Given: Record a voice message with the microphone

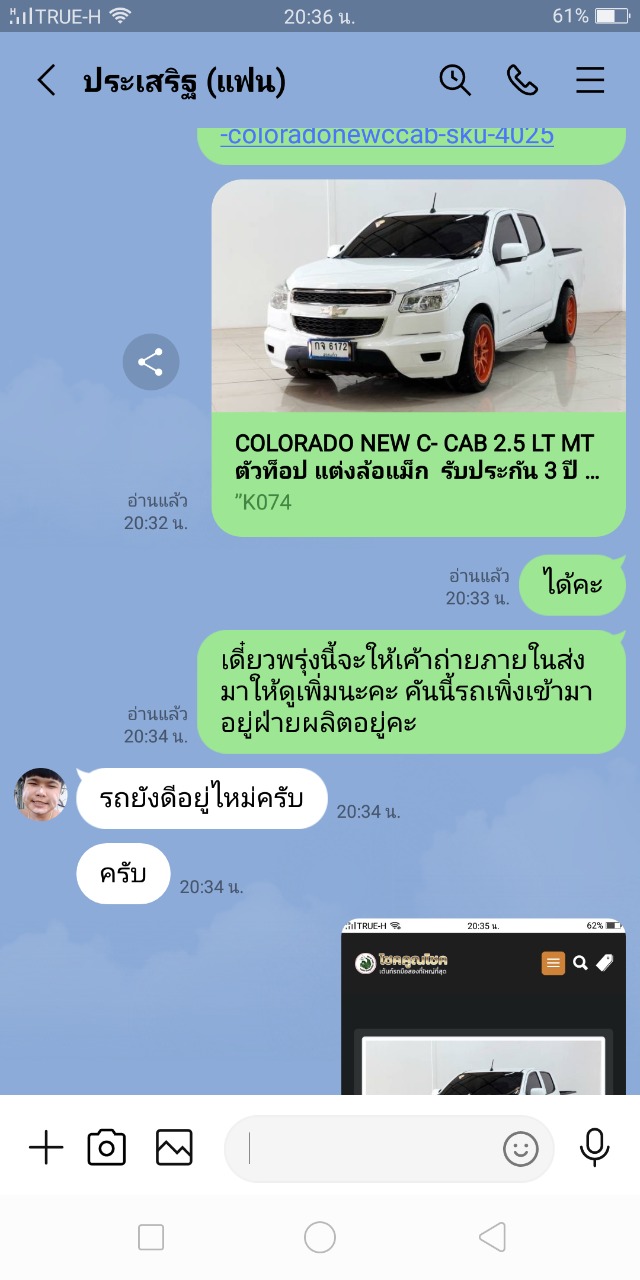Looking at the screenshot, I should click(595, 1148).
